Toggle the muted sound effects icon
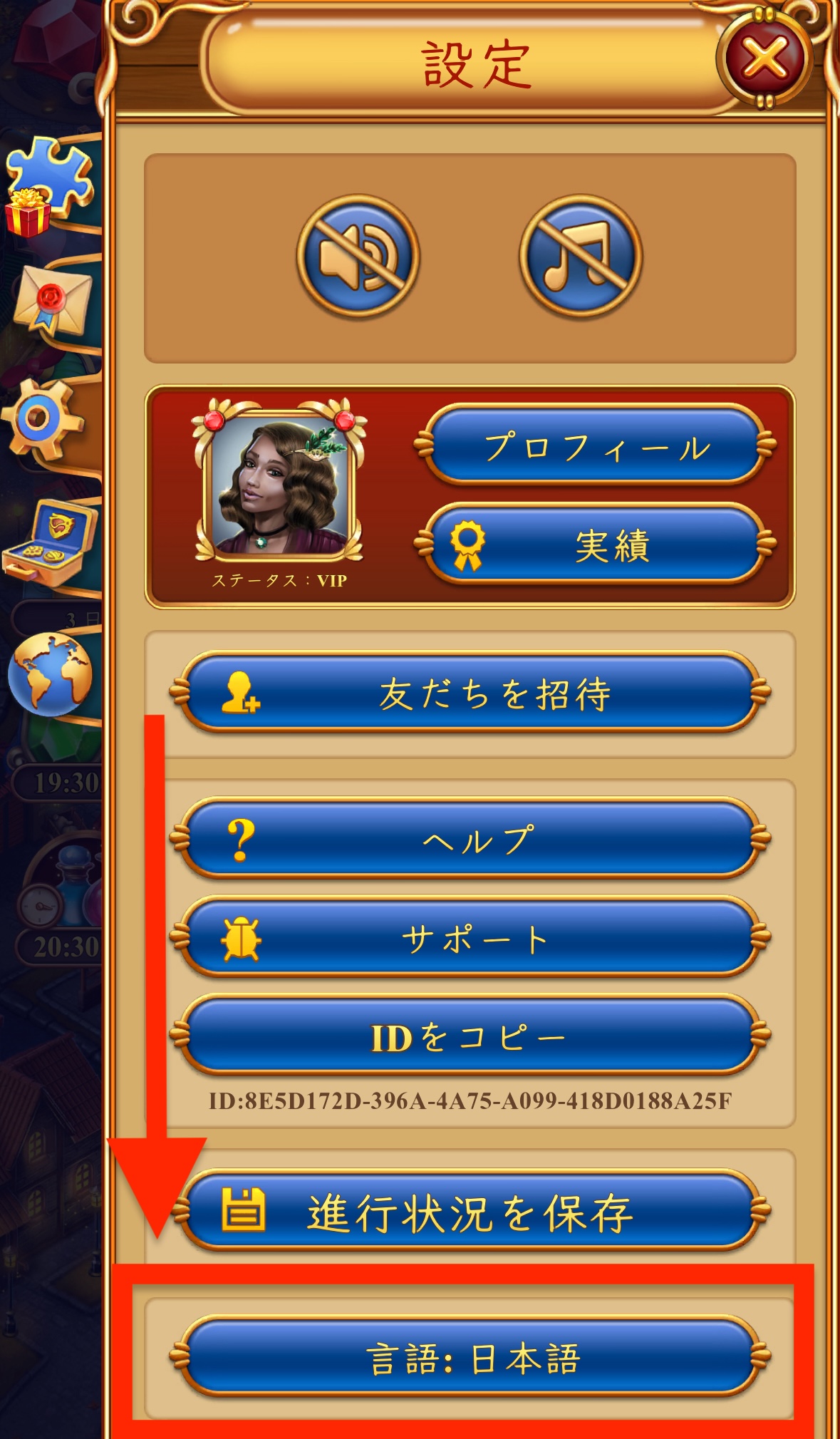The width and height of the screenshot is (840, 1439). coord(358,257)
